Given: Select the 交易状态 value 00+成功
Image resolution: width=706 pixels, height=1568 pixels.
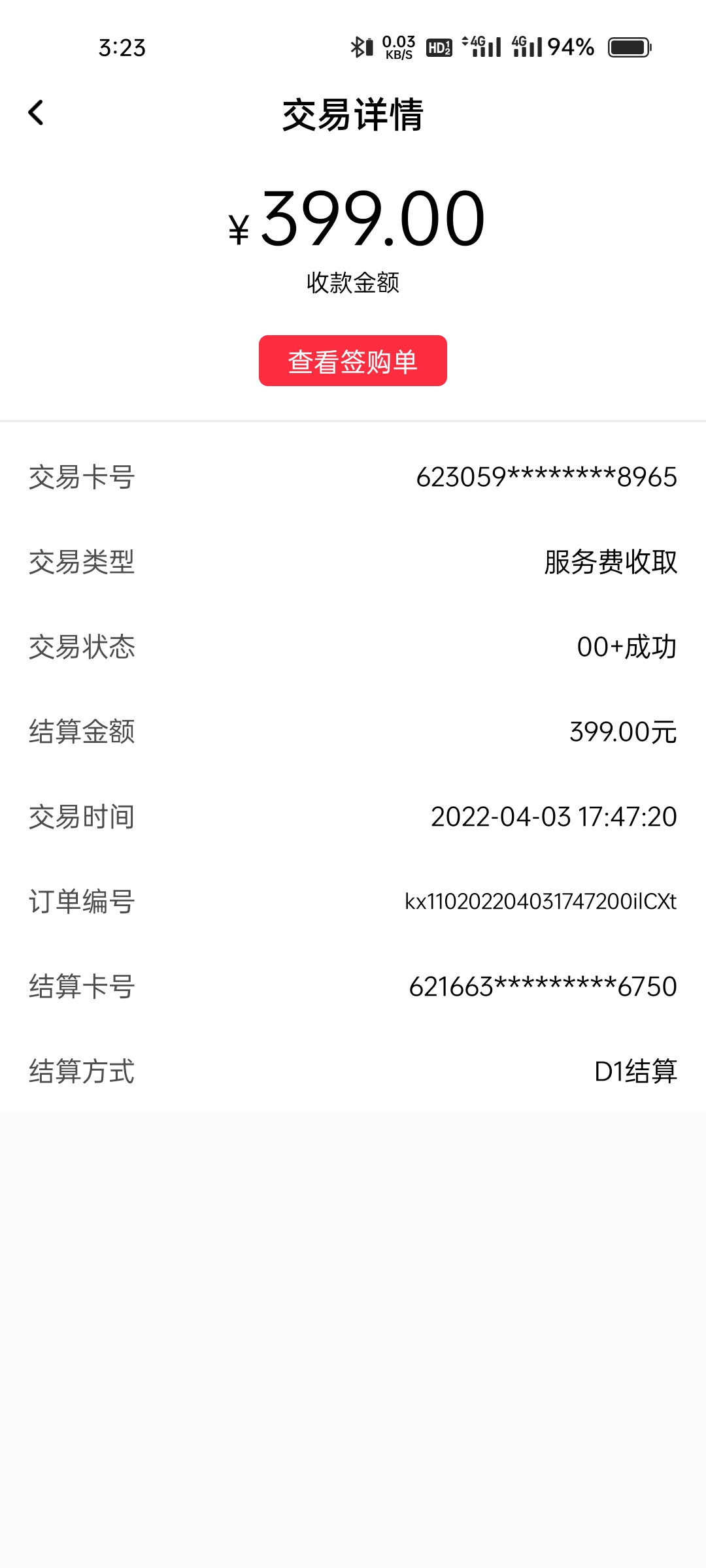Looking at the screenshot, I should (x=628, y=648).
